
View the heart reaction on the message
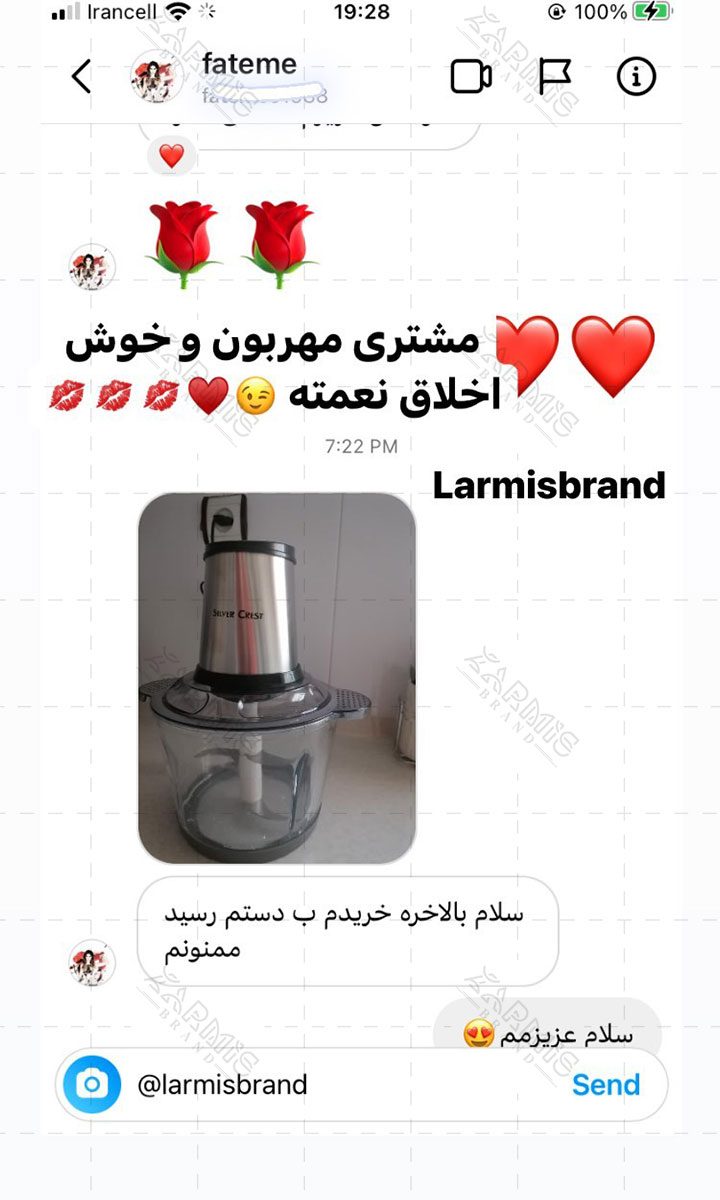pos(172,156)
